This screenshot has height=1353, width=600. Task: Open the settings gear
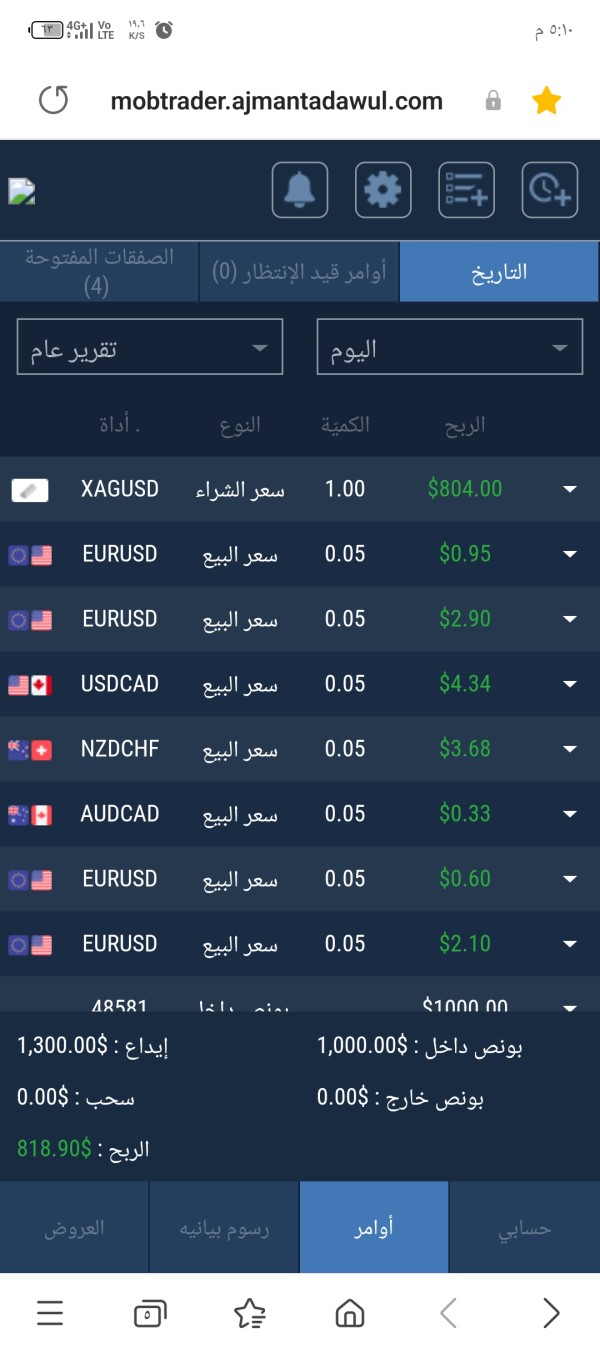[383, 190]
